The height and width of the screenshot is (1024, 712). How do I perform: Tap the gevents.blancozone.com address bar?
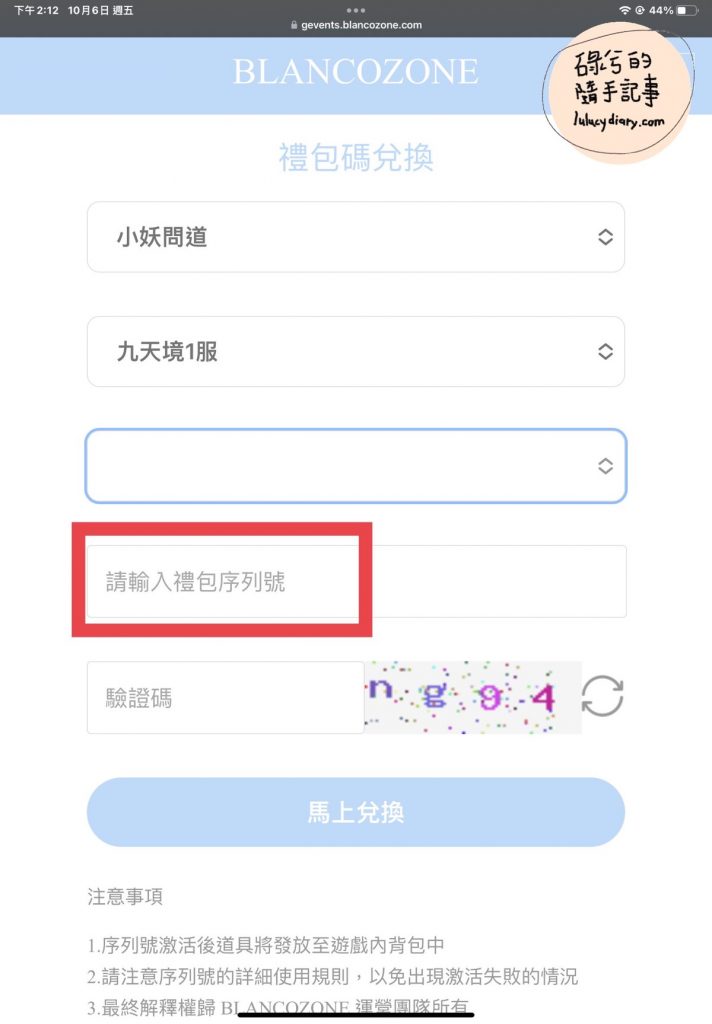(x=356, y=25)
